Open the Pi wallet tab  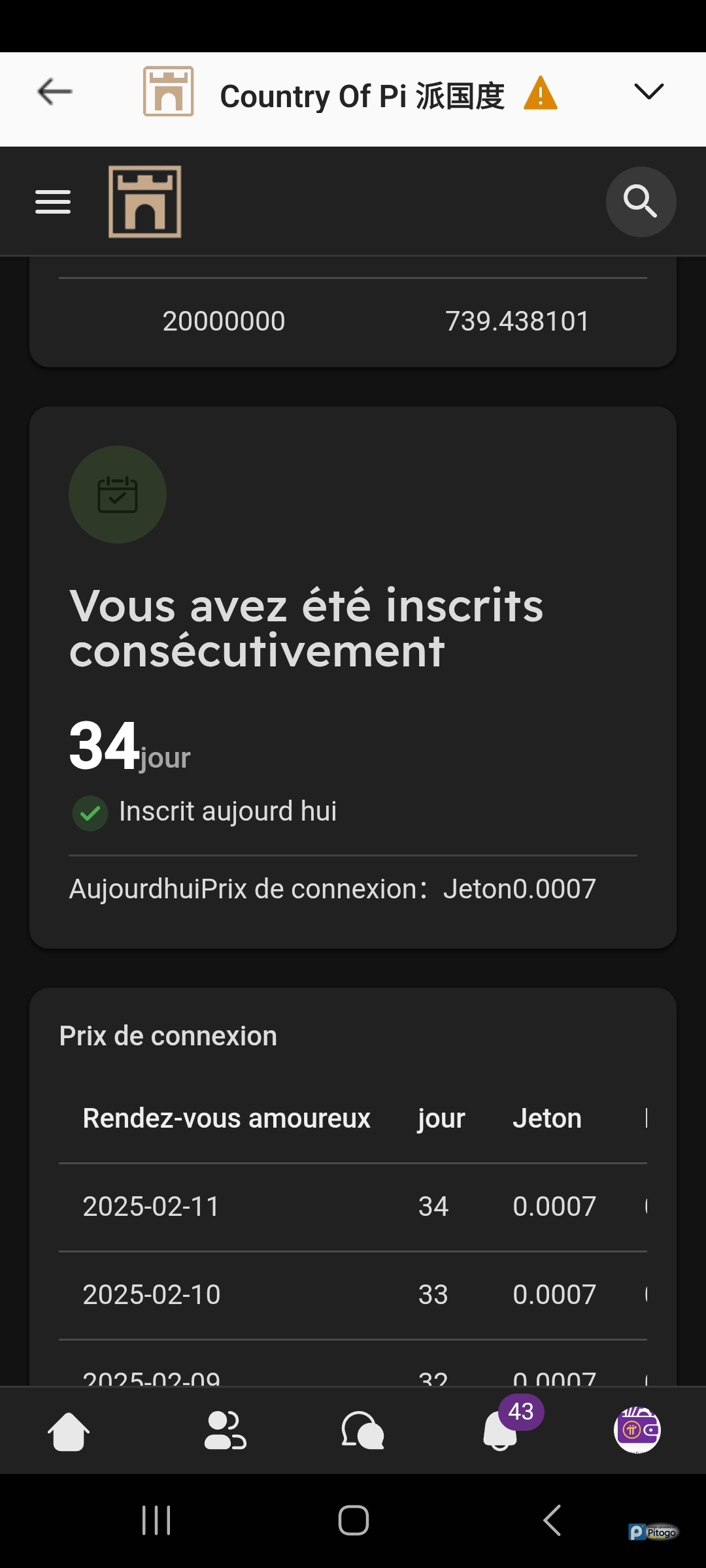[x=637, y=1430]
